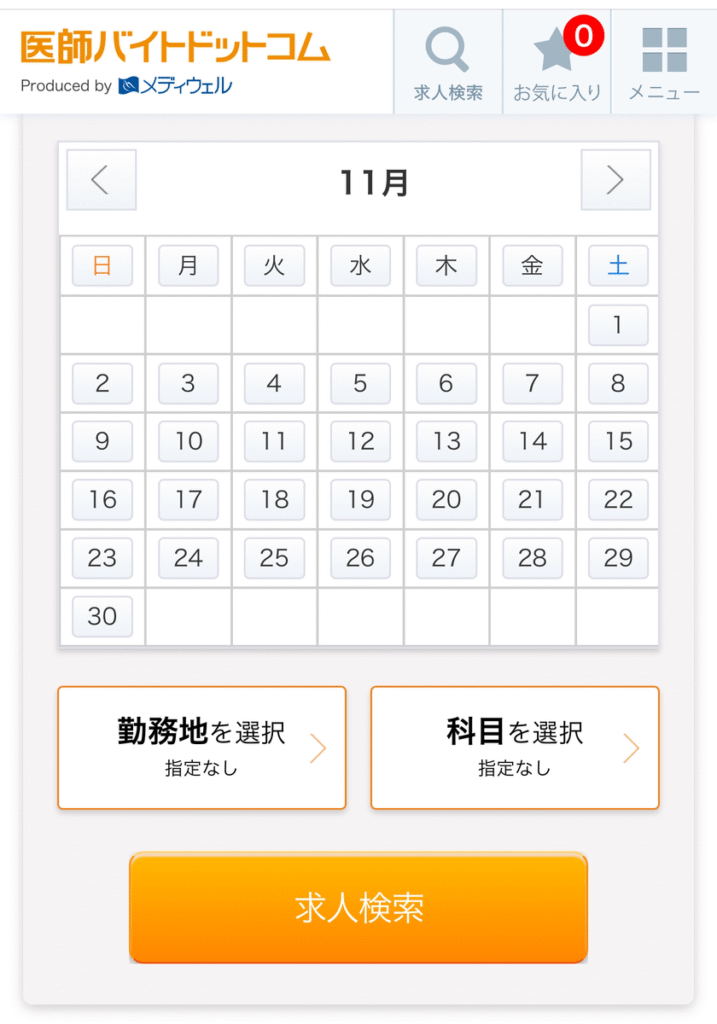Select the 日 weekday header button
Viewport: 717px width, 1024px height.
[x=102, y=266]
